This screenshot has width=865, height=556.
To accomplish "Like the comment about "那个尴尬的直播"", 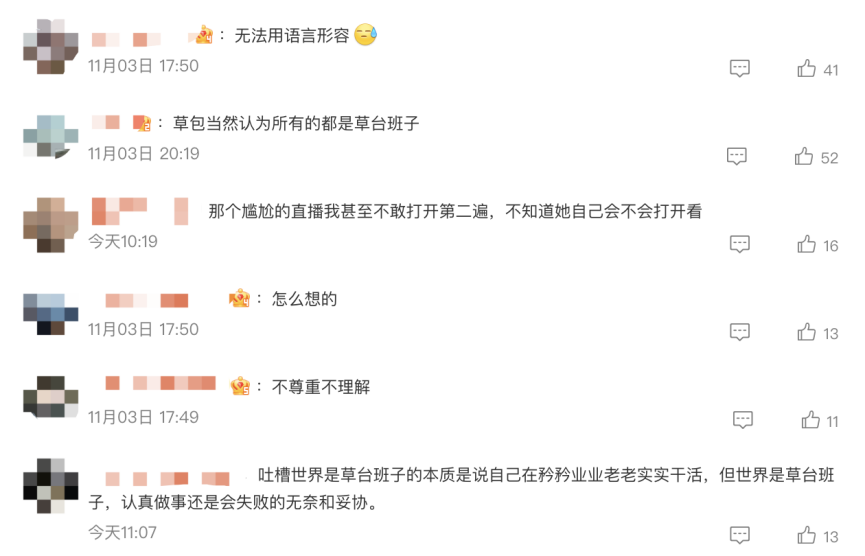I will [x=807, y=245].
